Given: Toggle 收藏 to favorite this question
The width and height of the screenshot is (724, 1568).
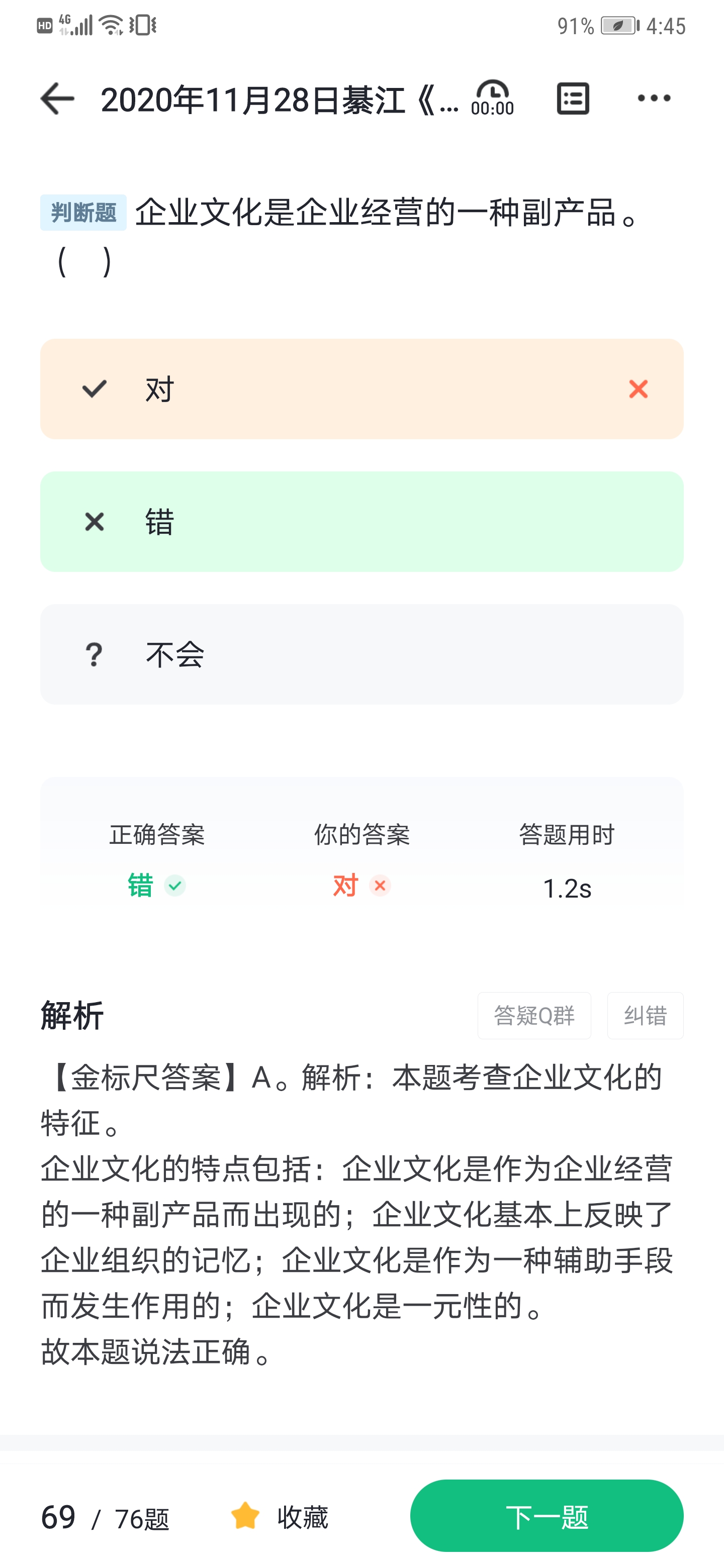Looking at the screenshot, I should pos(280,1516).
